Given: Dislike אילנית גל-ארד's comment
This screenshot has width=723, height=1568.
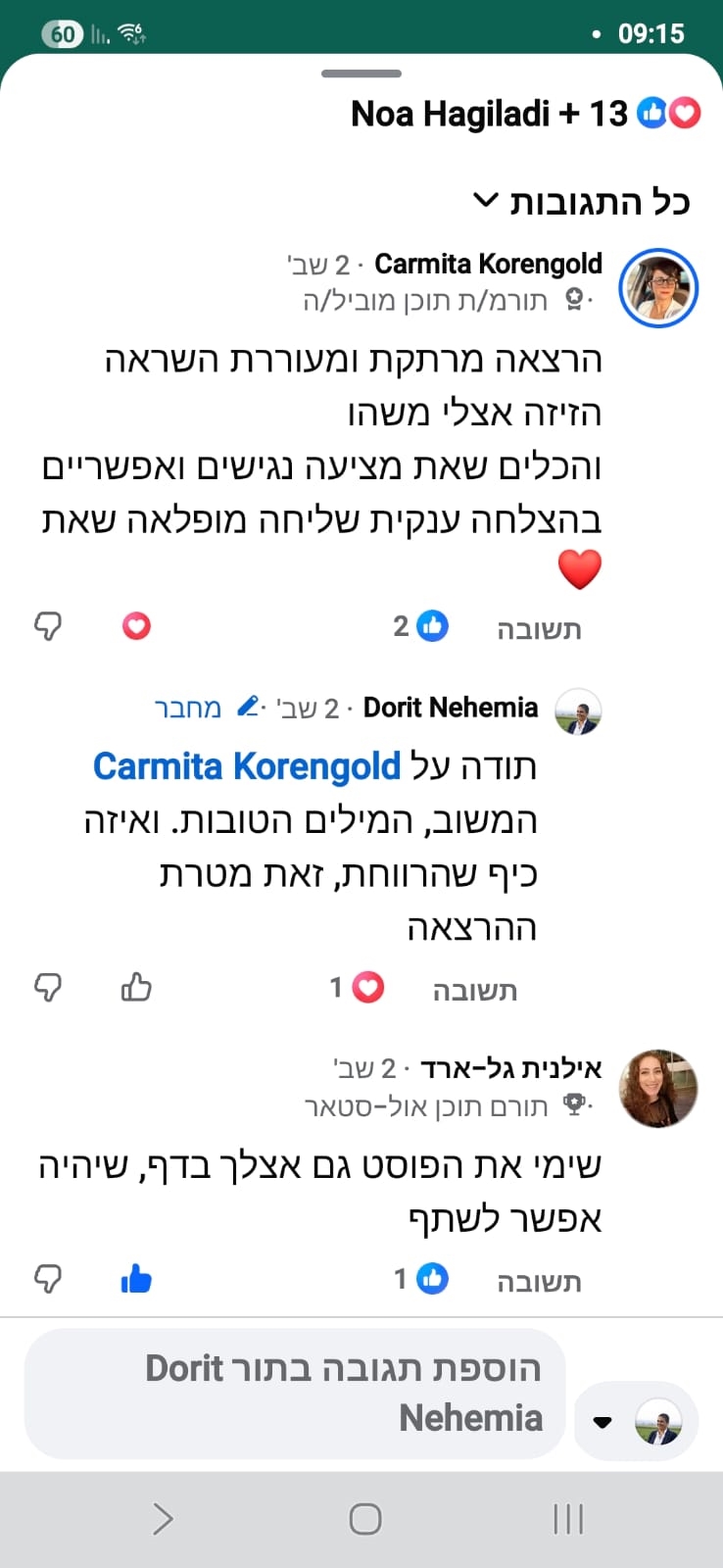Looking at the screenshot, I should 48,1279.
